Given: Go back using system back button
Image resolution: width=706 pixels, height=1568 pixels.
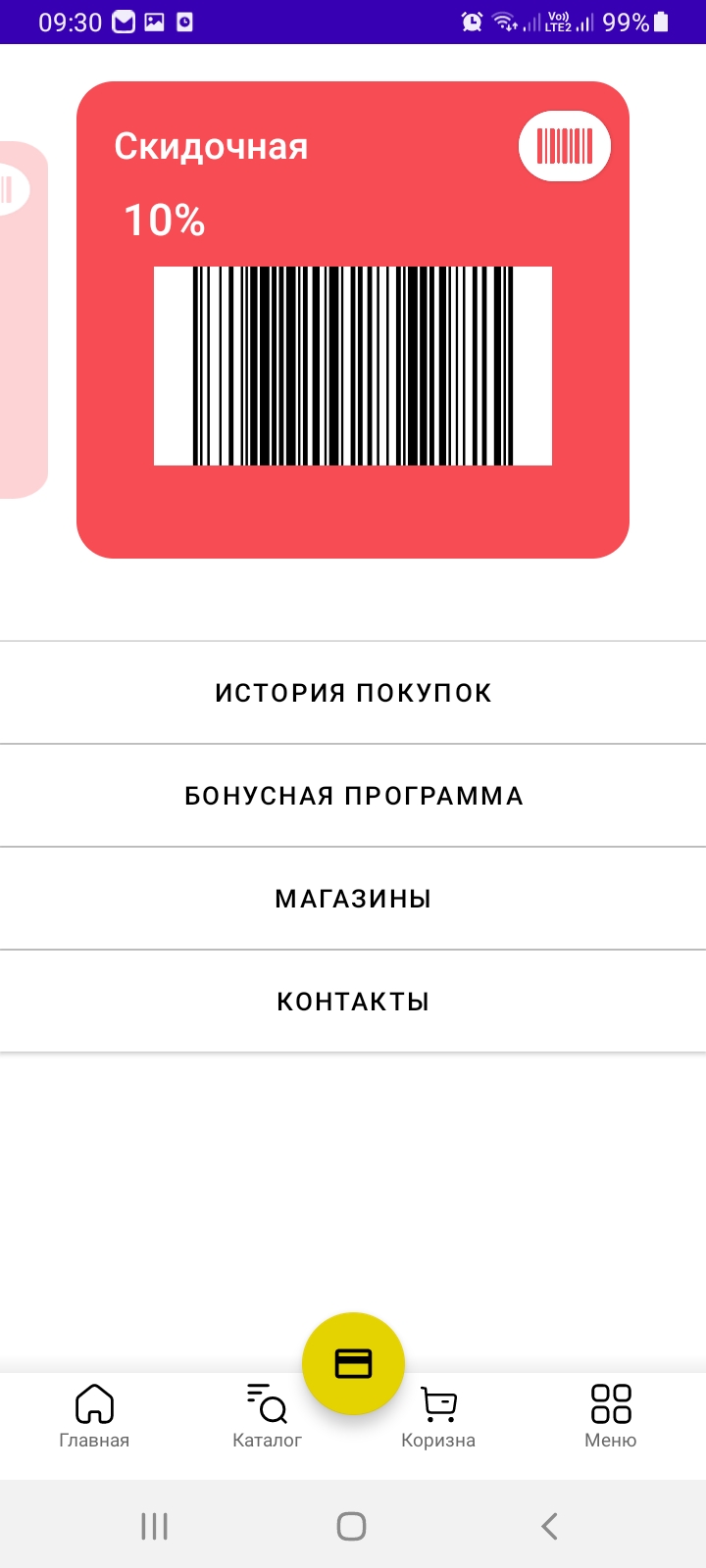Looking at the screenshot, I should click(549, 1526).
